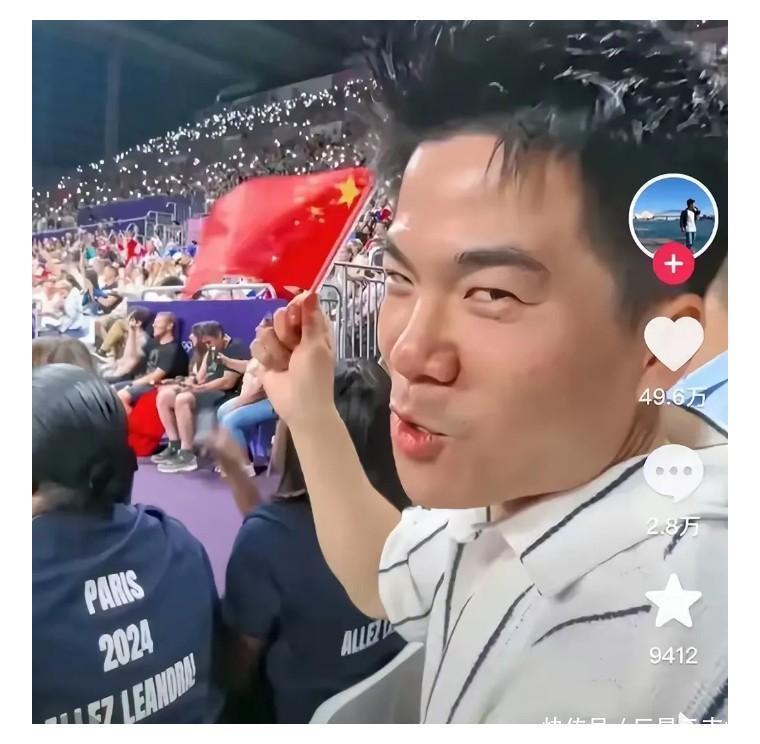Open the 2.8万 comments
This screenshot has height=744, width=760.
click(x=672, y=473)
